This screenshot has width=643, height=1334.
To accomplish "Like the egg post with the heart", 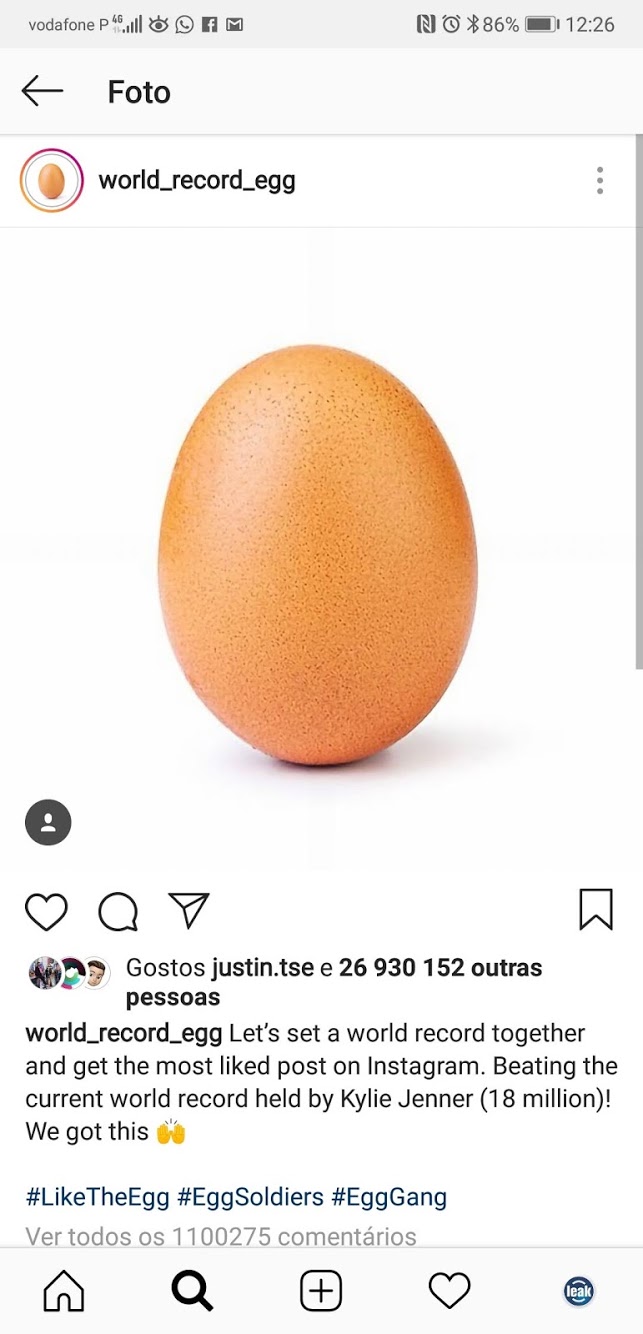I will 46,911.
